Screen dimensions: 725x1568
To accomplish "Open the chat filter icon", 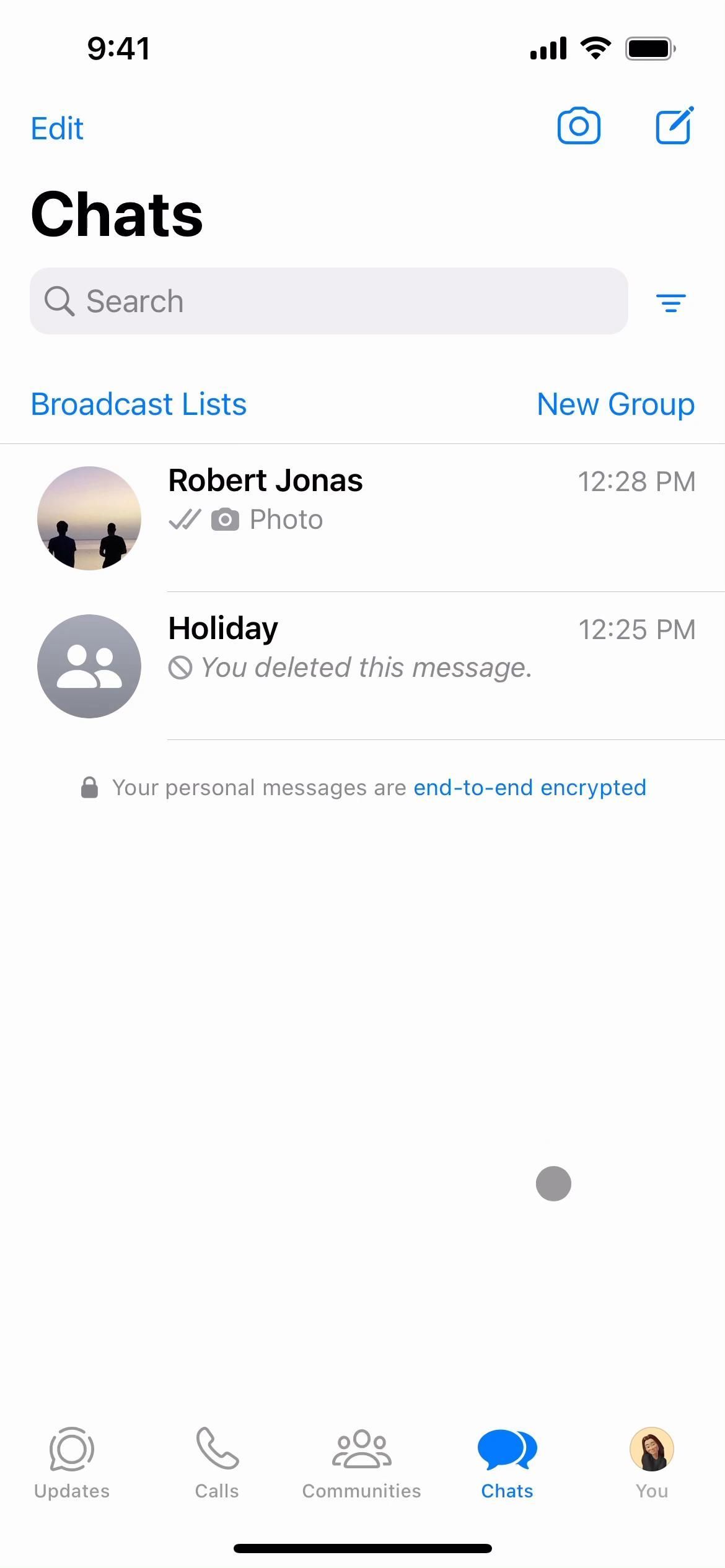I will (670, 303).
